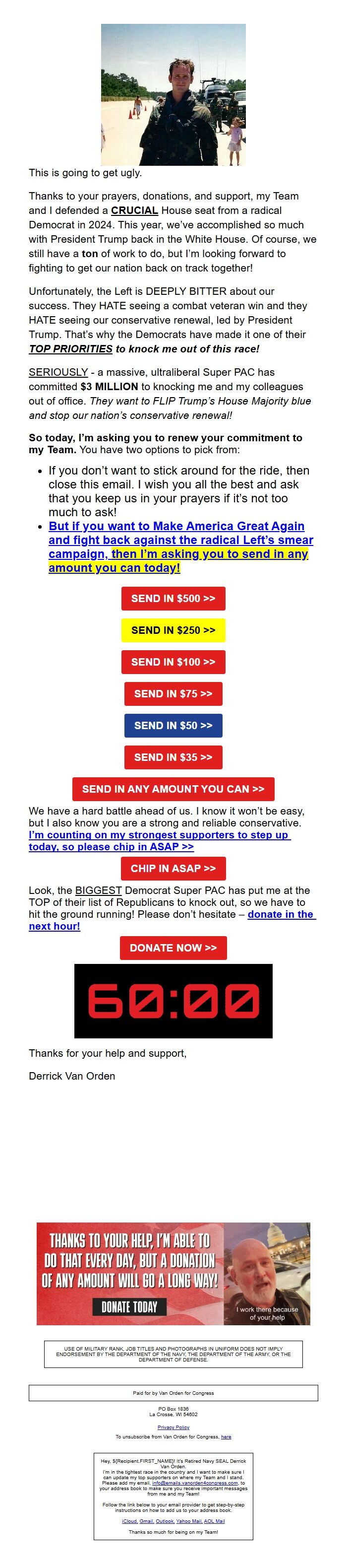Tap the CHIP IN ASAP button
Viewport: 347px width, 1568px height.
click(173, 868)
